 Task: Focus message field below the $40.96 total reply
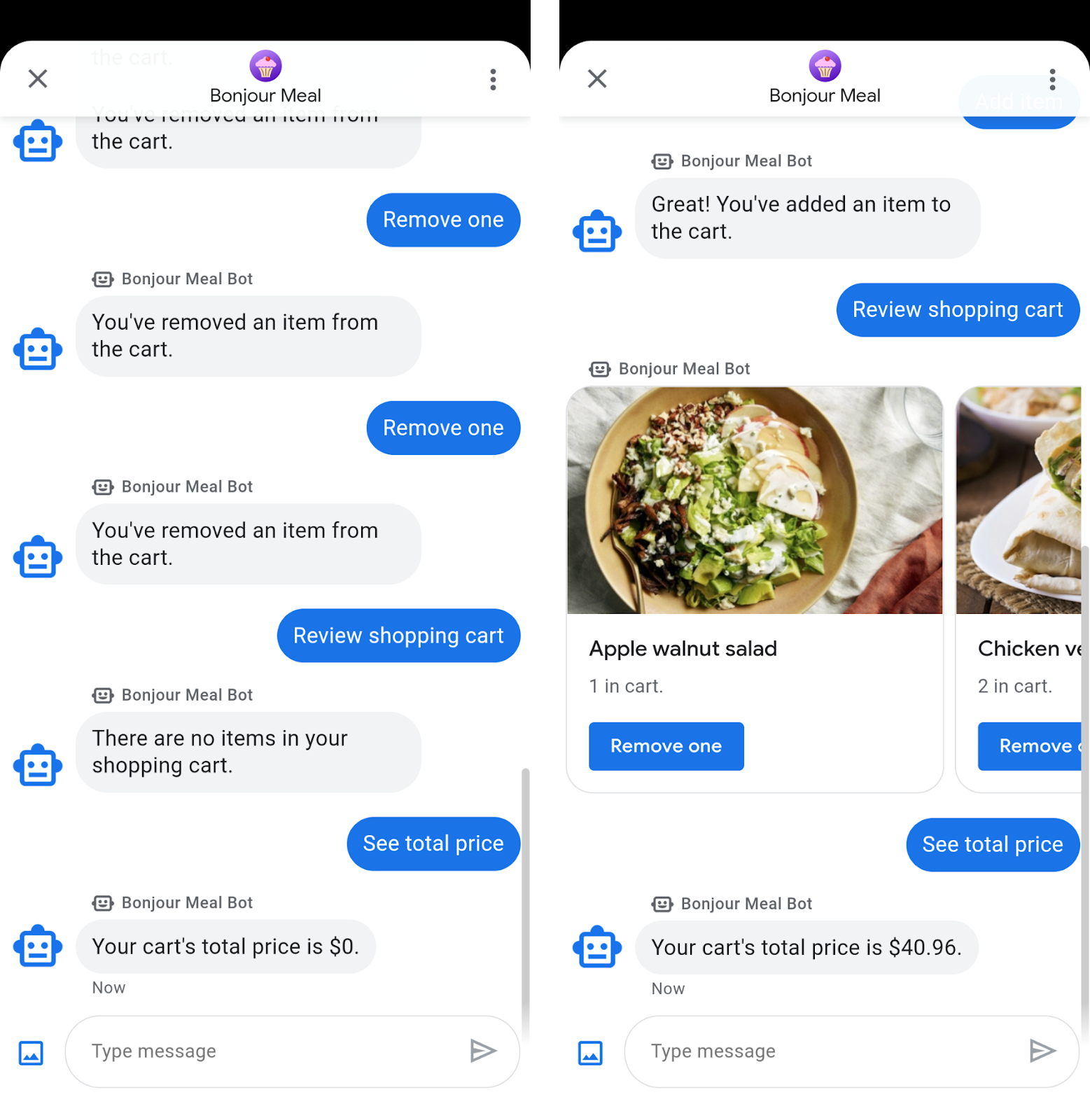(833, 1051)
